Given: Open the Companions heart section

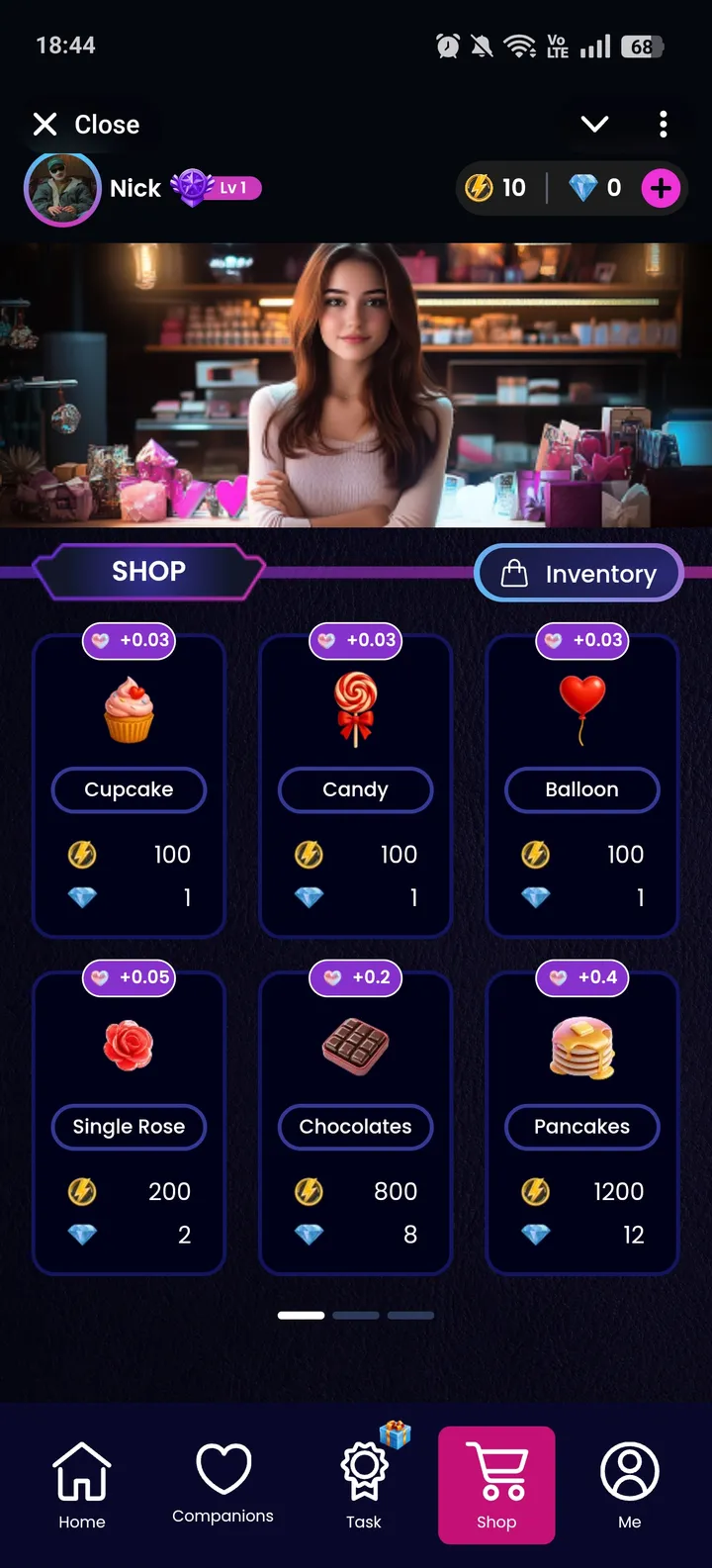Looking at the screenshot, I should pyautogui.click(x=222, y=1481).
